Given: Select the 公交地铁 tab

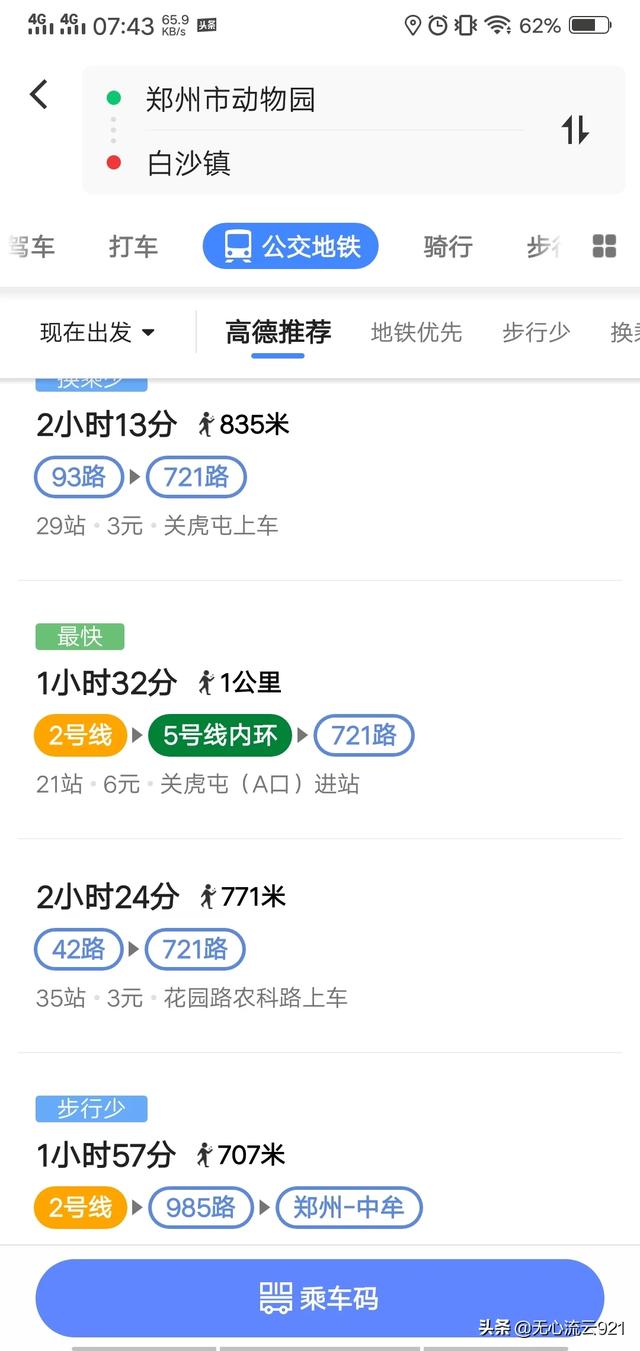Looking at the screenshot, I should 290,246.
